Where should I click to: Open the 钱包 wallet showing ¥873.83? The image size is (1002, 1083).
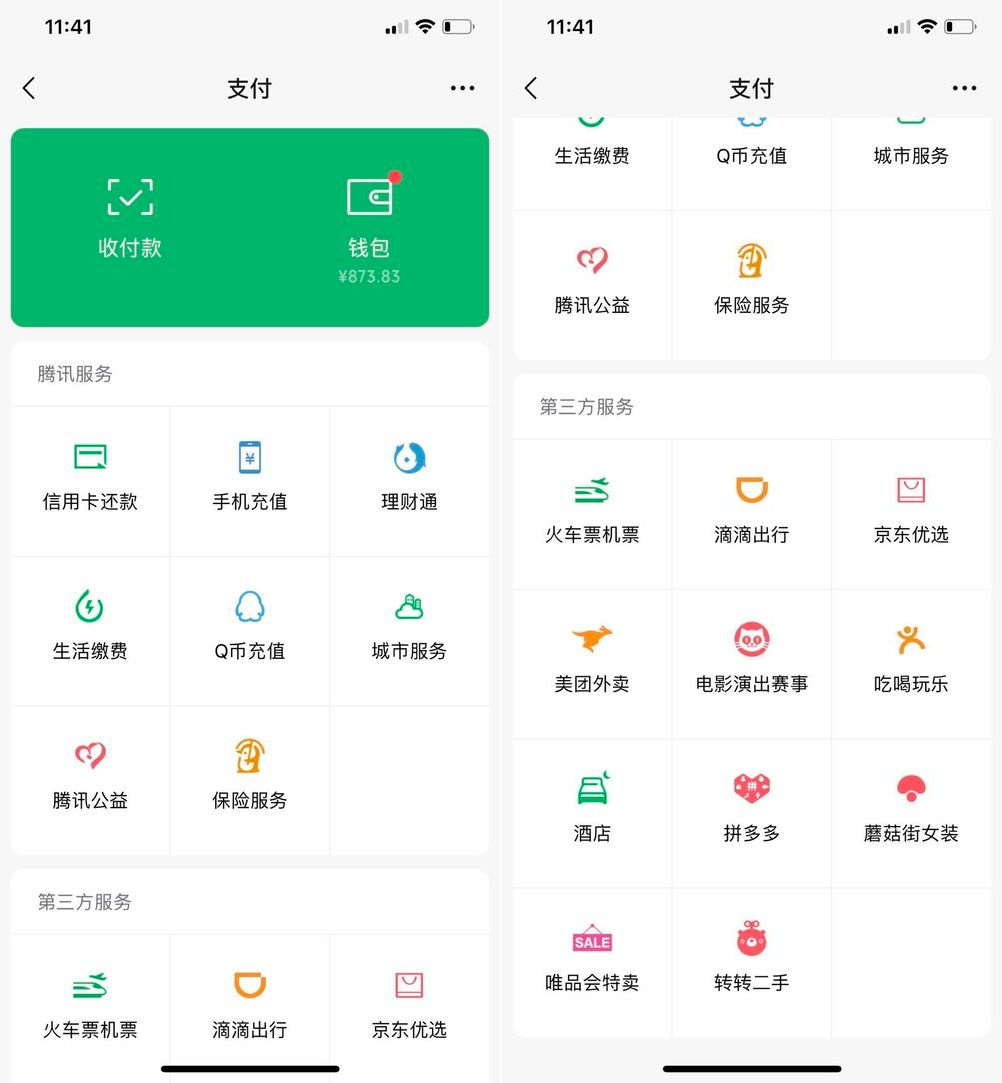coord(369,228)
